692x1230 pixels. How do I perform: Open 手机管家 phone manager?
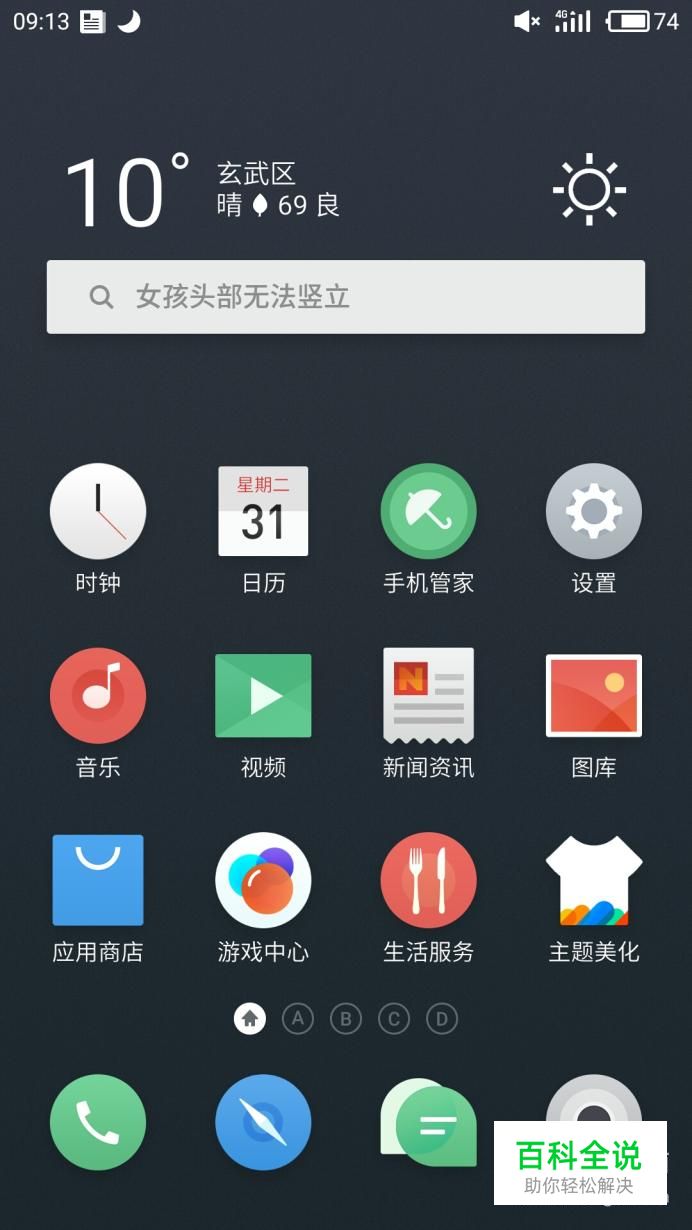click(428, 512)
